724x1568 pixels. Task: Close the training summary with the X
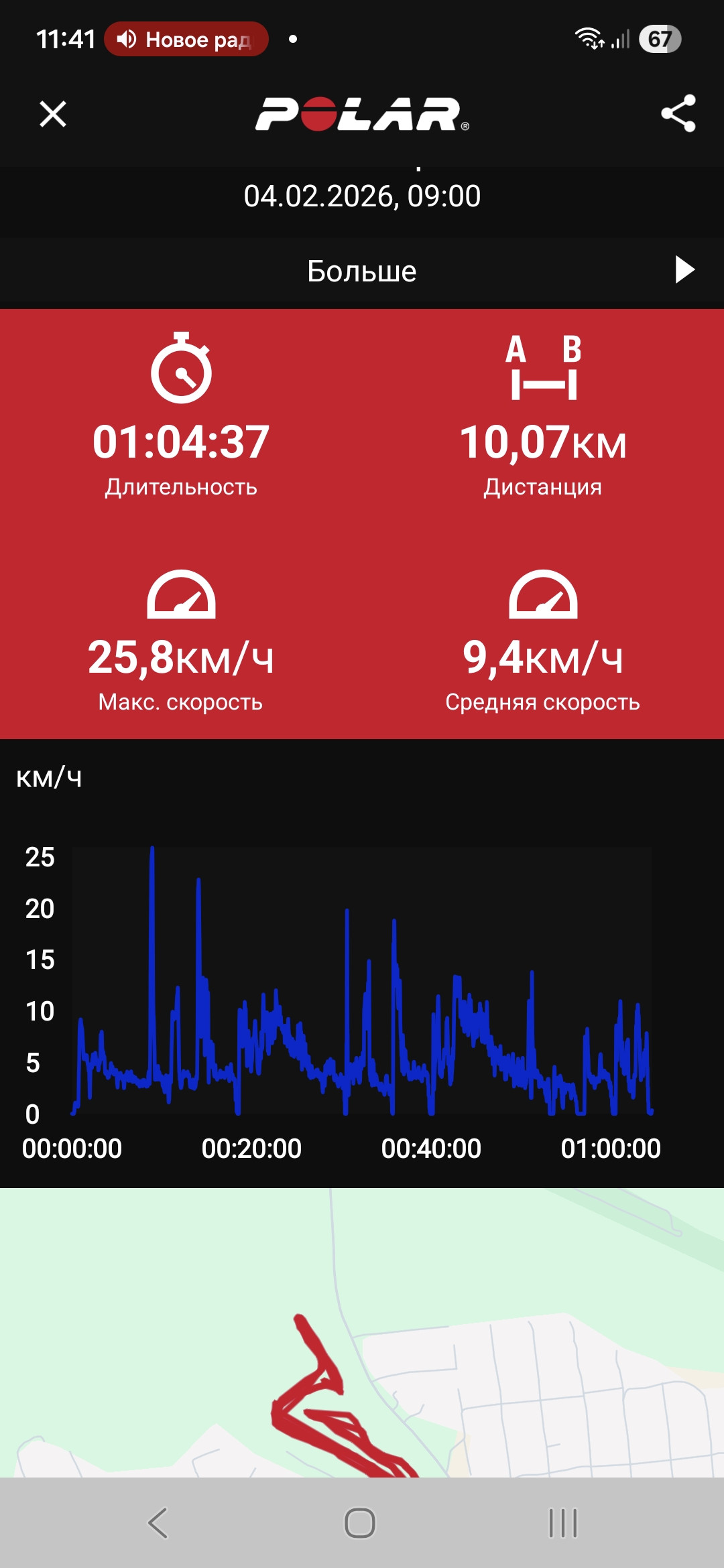[x=53, y=114]
